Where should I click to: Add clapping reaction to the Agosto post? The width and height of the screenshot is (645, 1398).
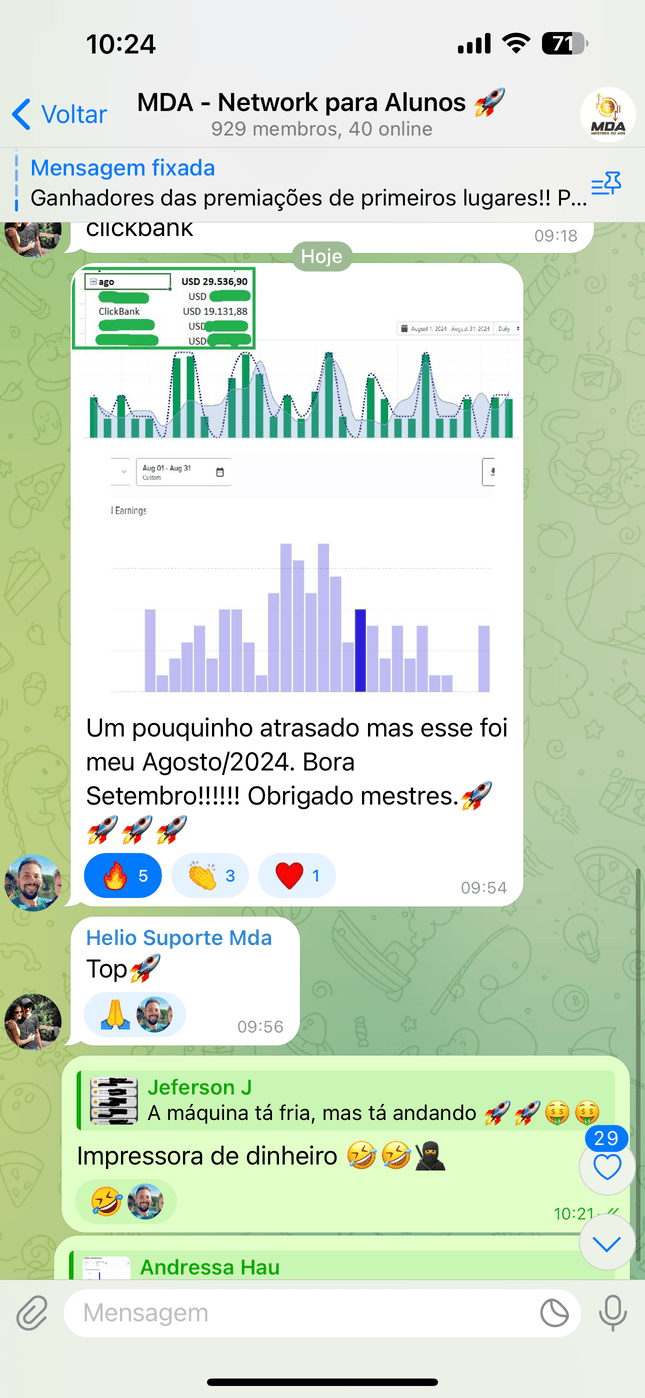211,876
